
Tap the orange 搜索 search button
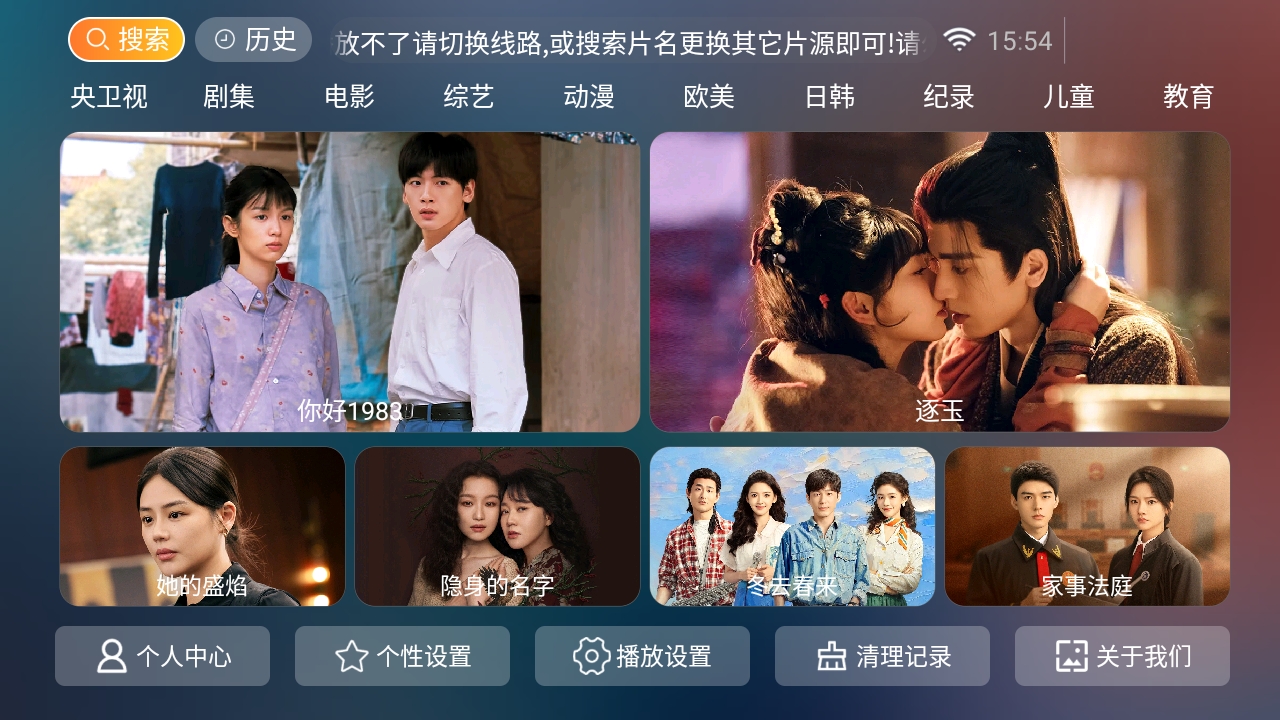pos(126,40)
